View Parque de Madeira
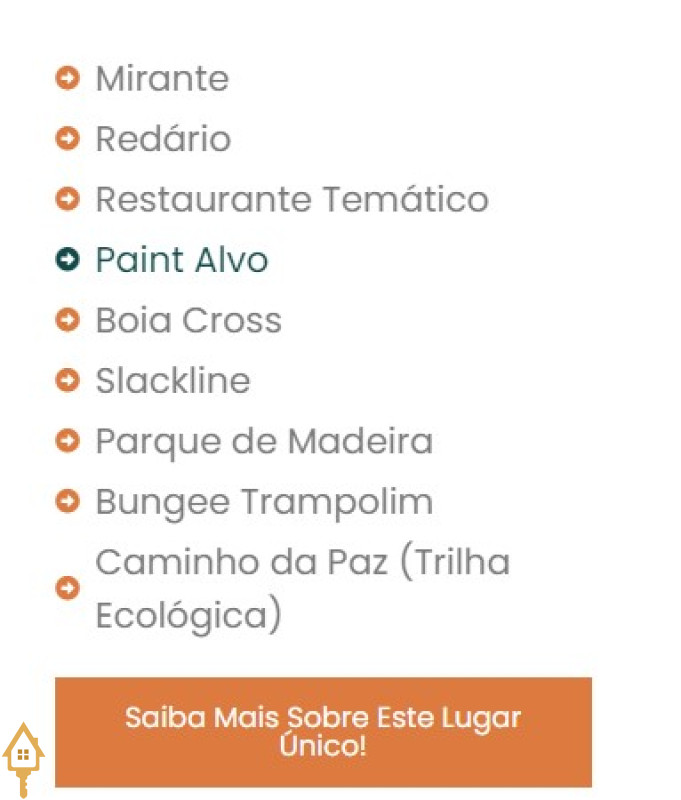Image resolution: width=681 pixels, height=800 pixels. tap(263, 441)
